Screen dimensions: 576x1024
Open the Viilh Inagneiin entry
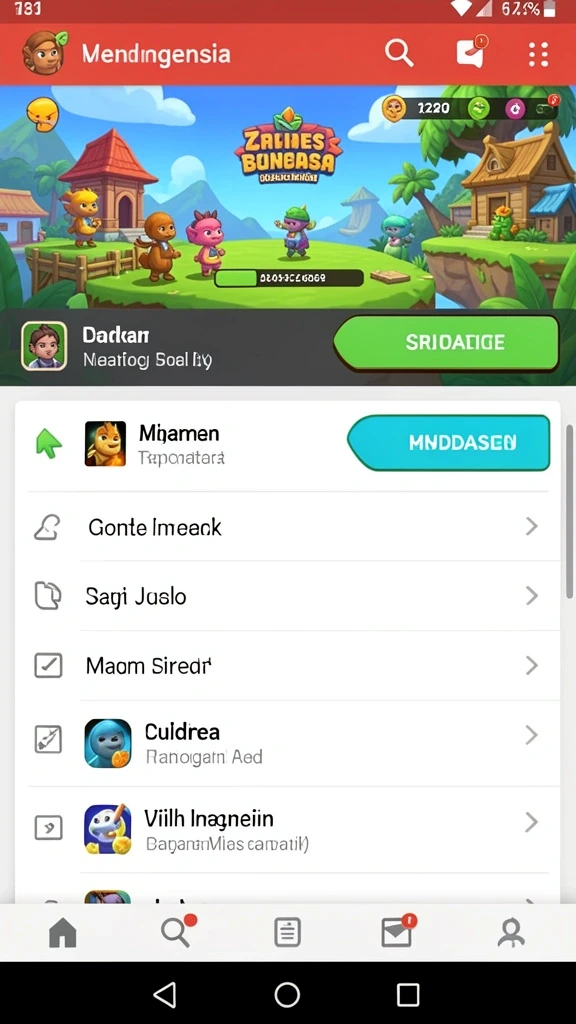(287, 829)
